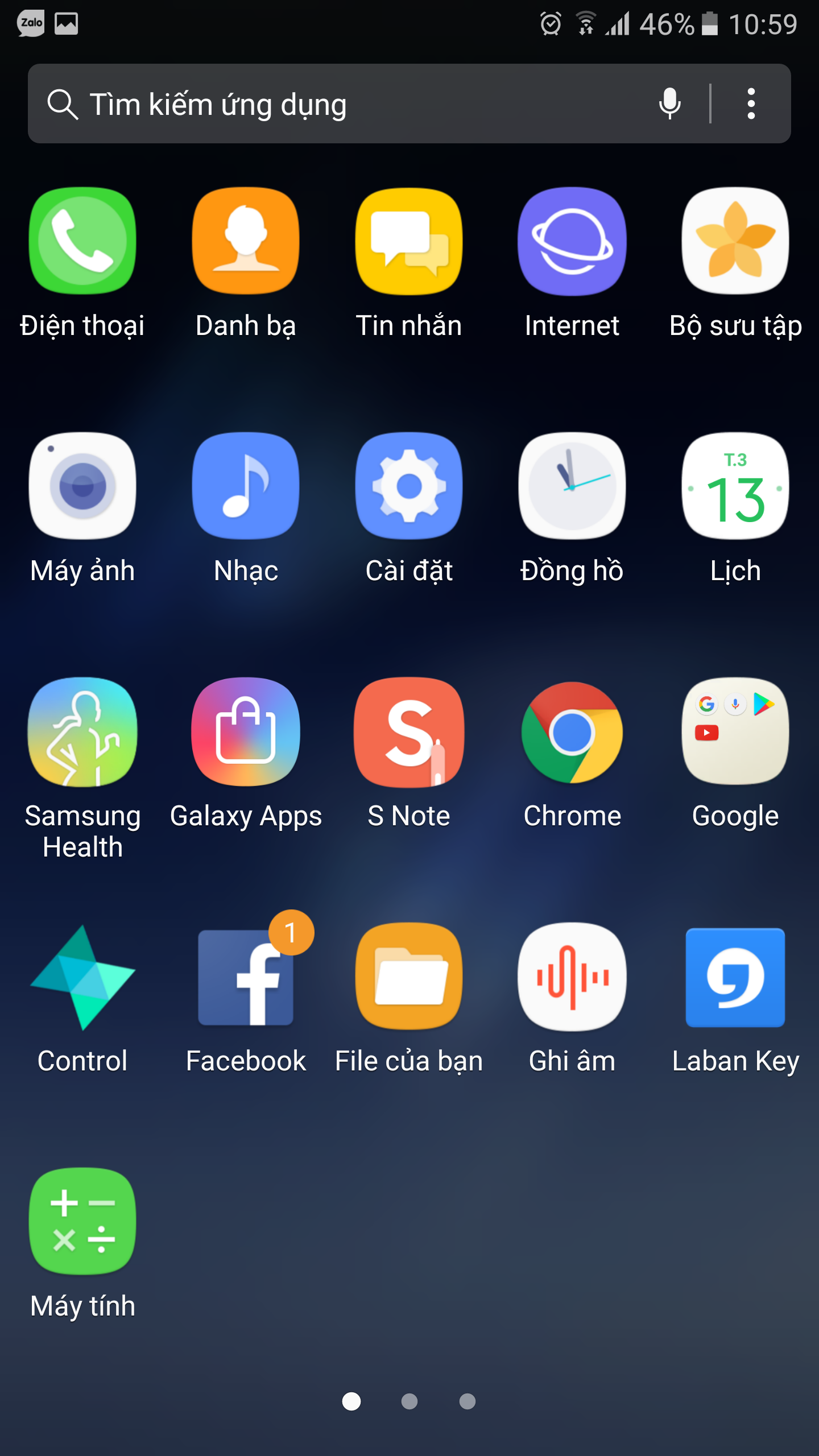The image size is (819, 1456).
Task: Start voice search with the microphone
Action: click(x=670, y=104)
